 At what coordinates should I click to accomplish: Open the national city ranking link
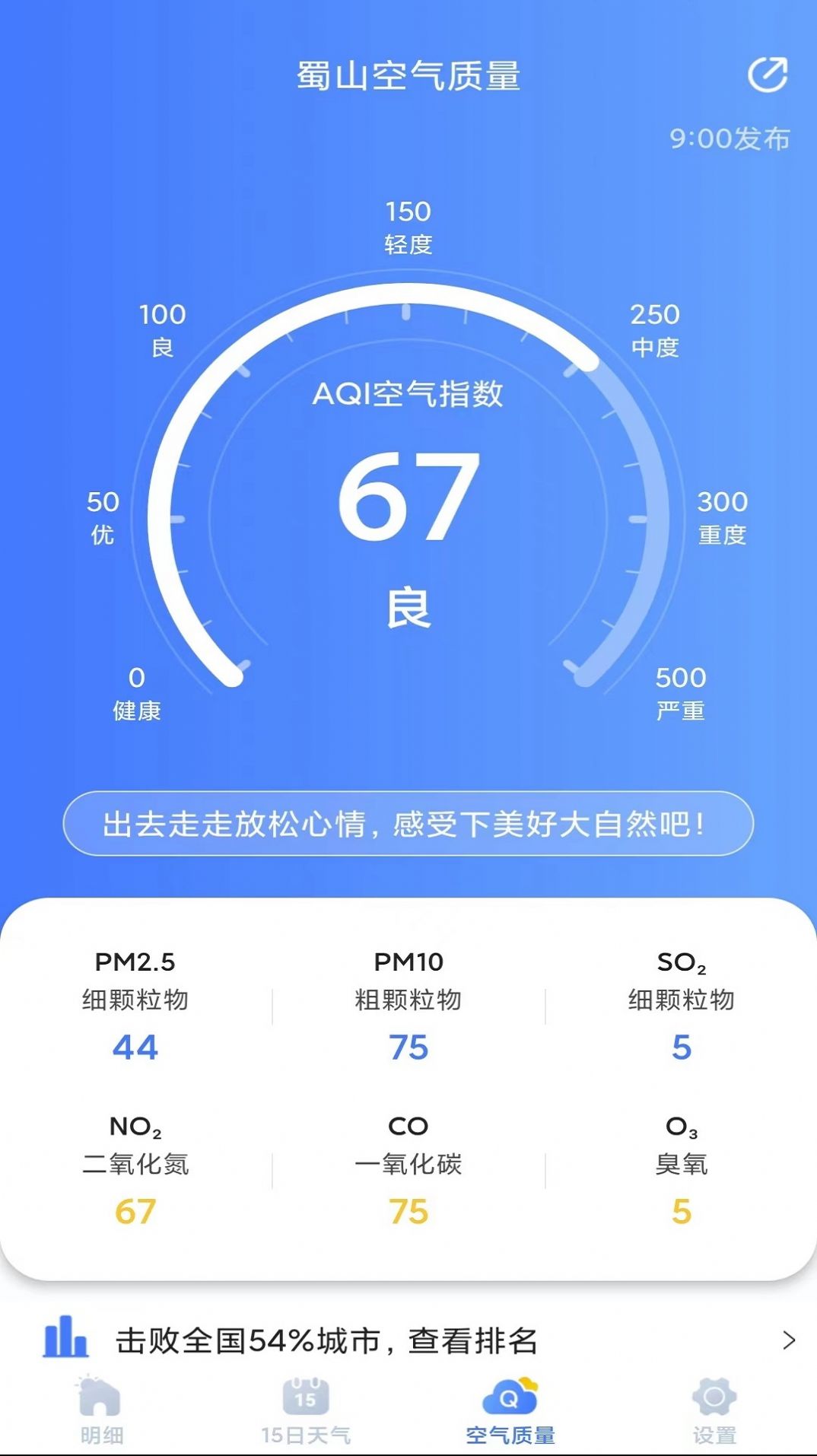(x=327, y=1341)
